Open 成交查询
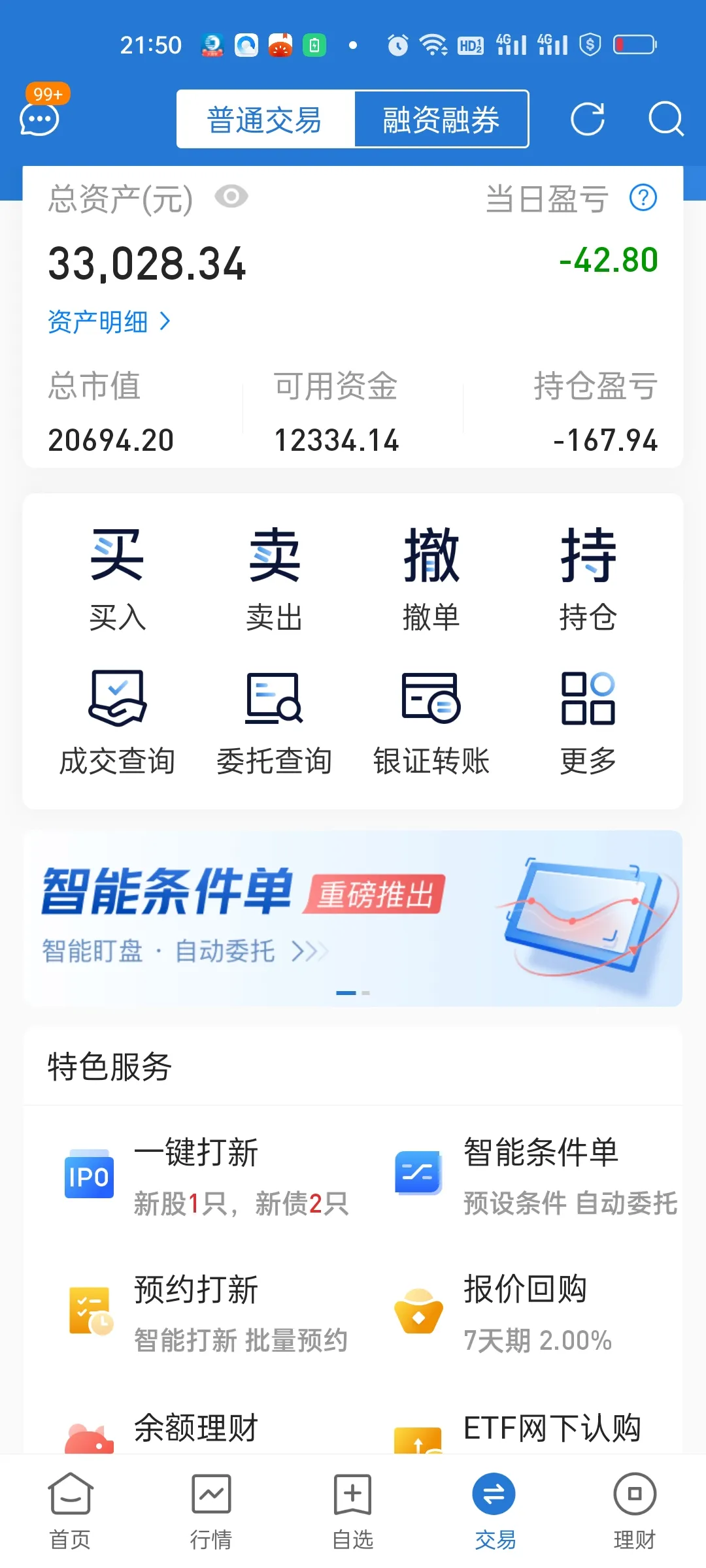This screenshot has width=706, height=1568. point(118,723)
